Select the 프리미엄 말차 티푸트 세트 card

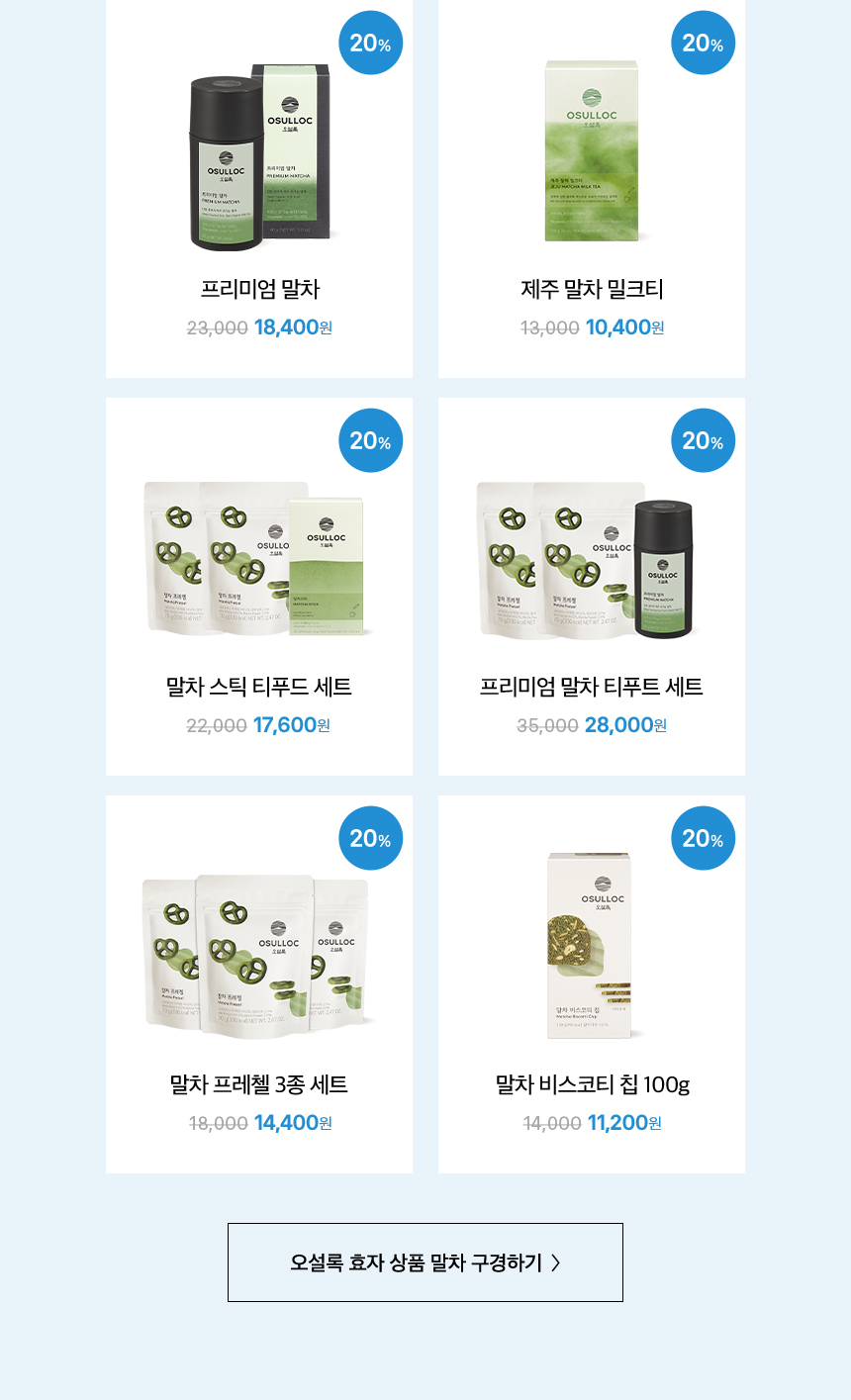[x=592, y=586]
